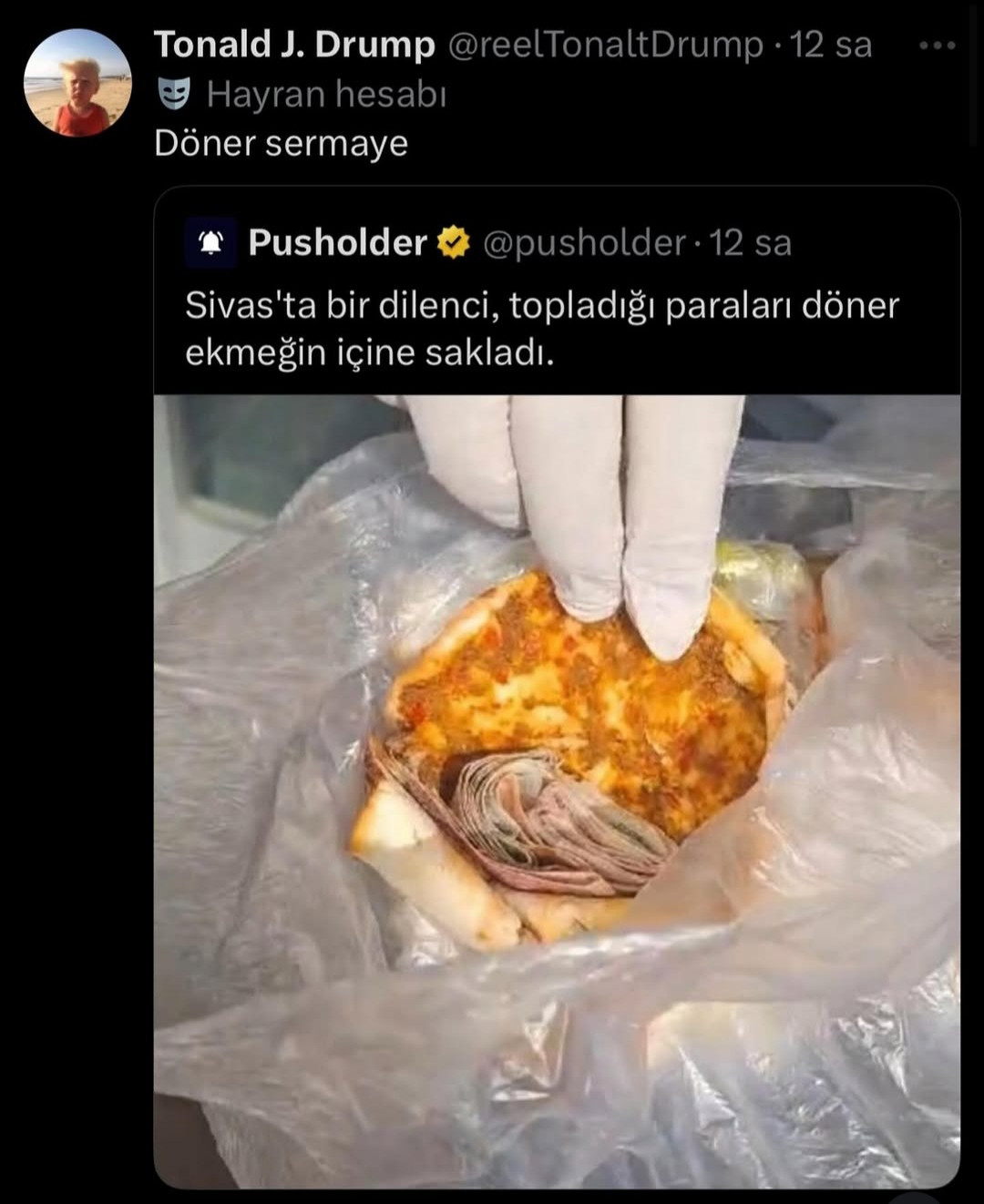Image resolution: width=984 pixels, height=1204 pixels.
Task: Open Tonald J. Drump's profile picture
Action: [x=77, y=83]
